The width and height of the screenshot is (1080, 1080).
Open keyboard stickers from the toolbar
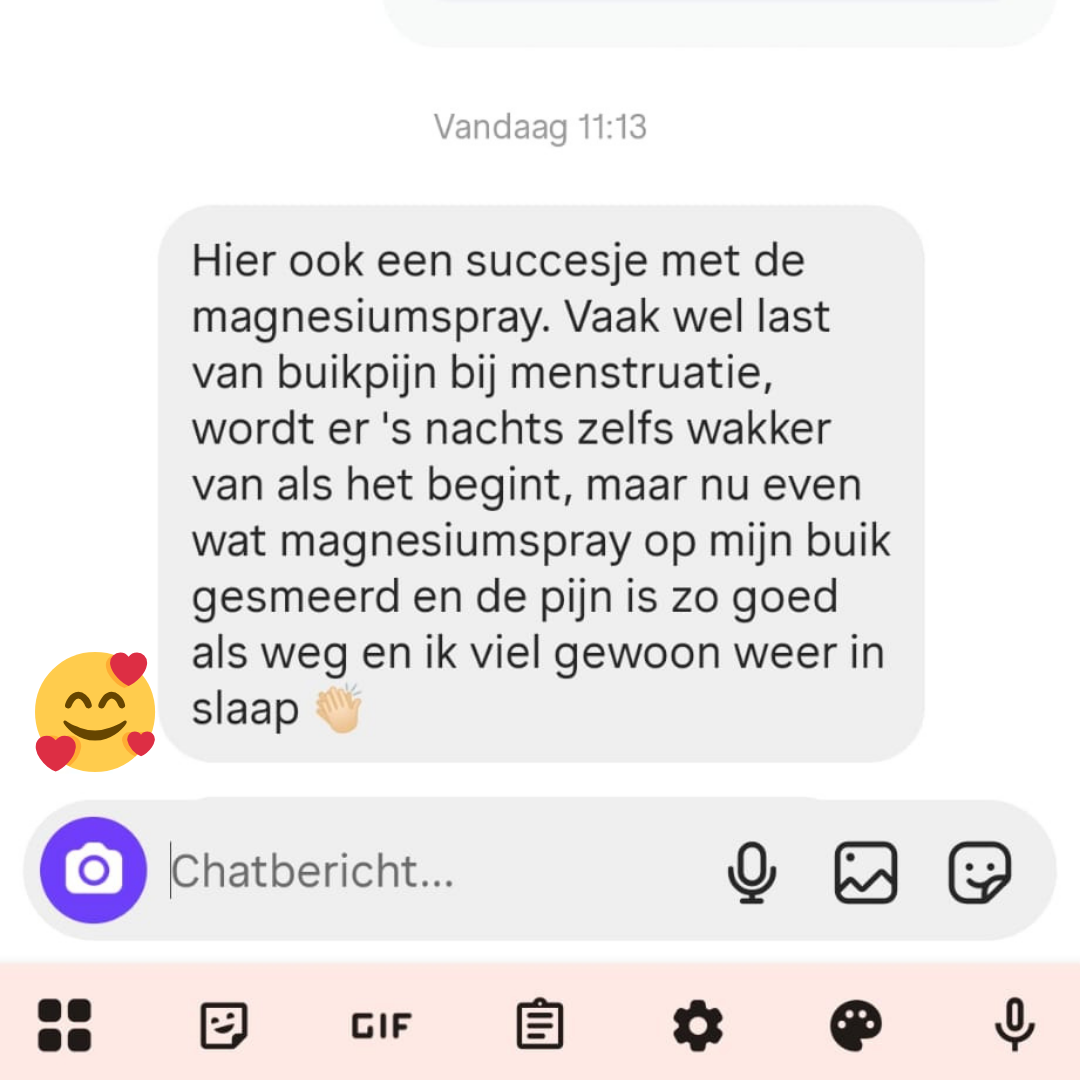224,1025
